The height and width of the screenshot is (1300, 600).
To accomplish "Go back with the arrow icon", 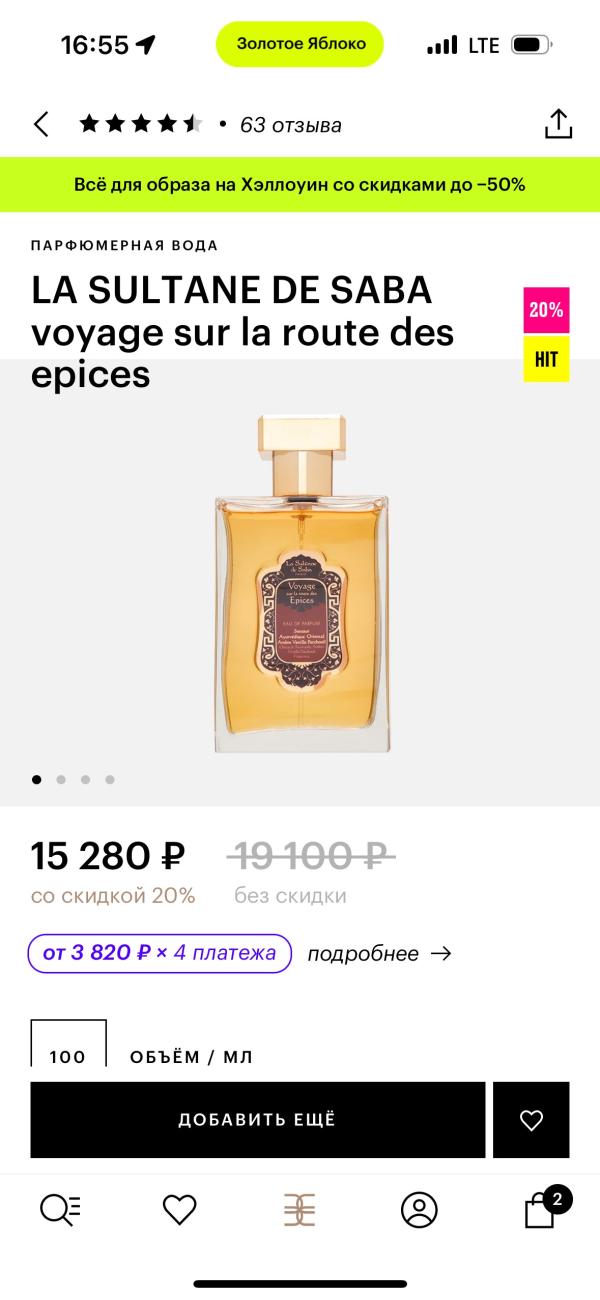I will (x=41, y=125).
